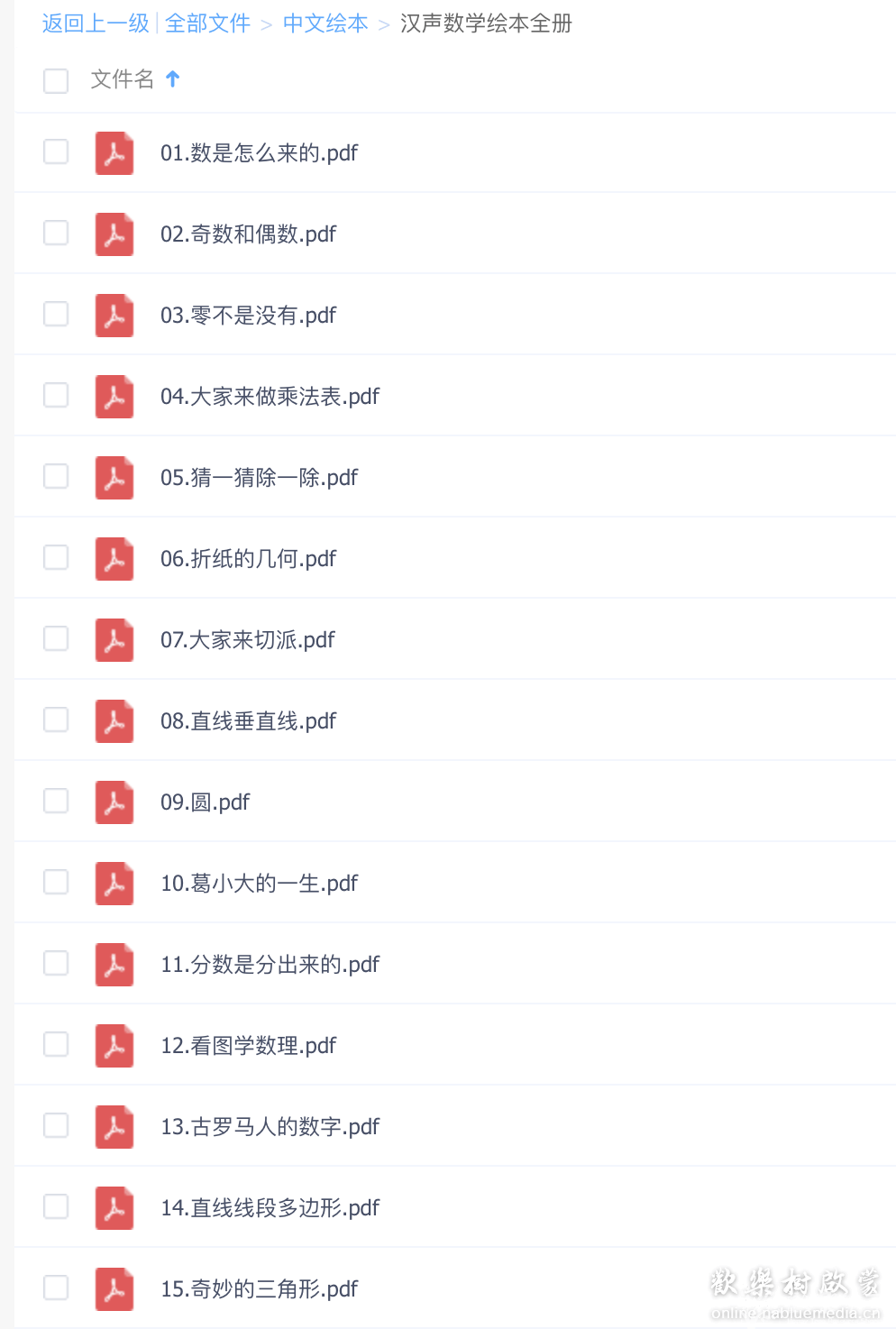The width and height of the screenshot is (896, 1329).
Task: Navigate to the 中文绘本 breadcrumb
Action: coord(325,24)
